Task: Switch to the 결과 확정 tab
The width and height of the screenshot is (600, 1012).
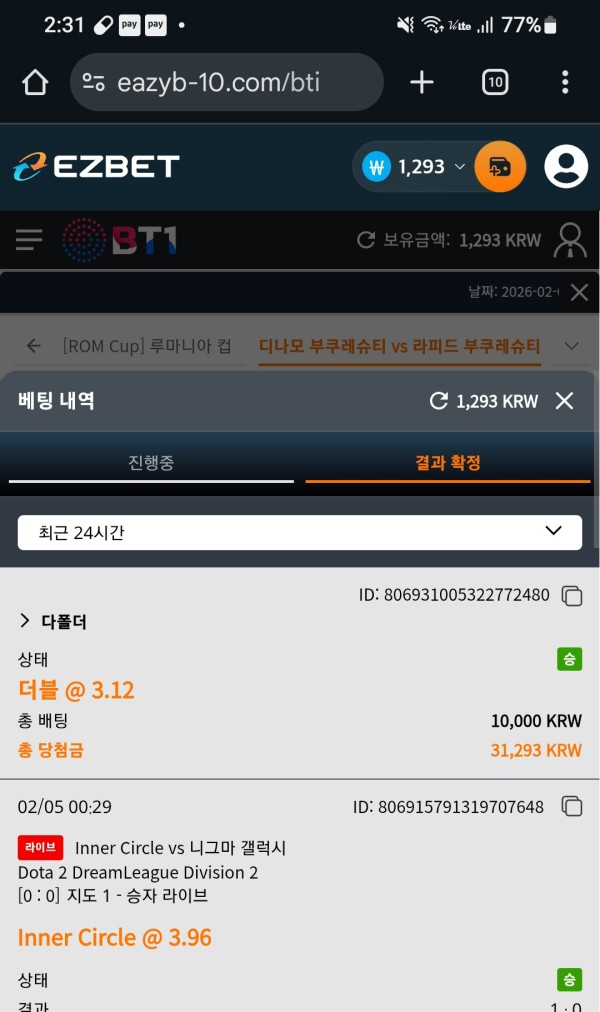Action: click(x=448, y=463)
